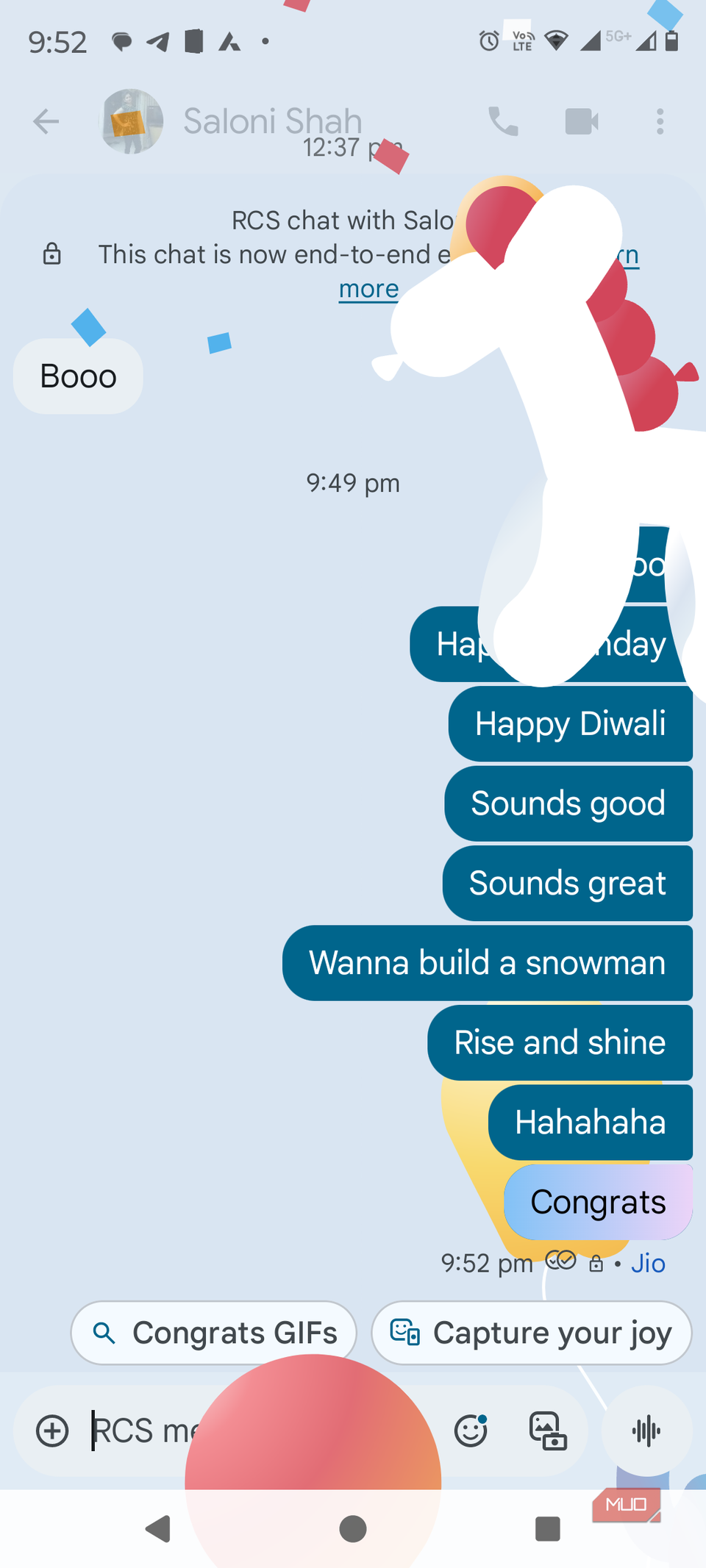Open the conversation overflow menu
This screenshot has height=1568, width=706.
[660, 121]
